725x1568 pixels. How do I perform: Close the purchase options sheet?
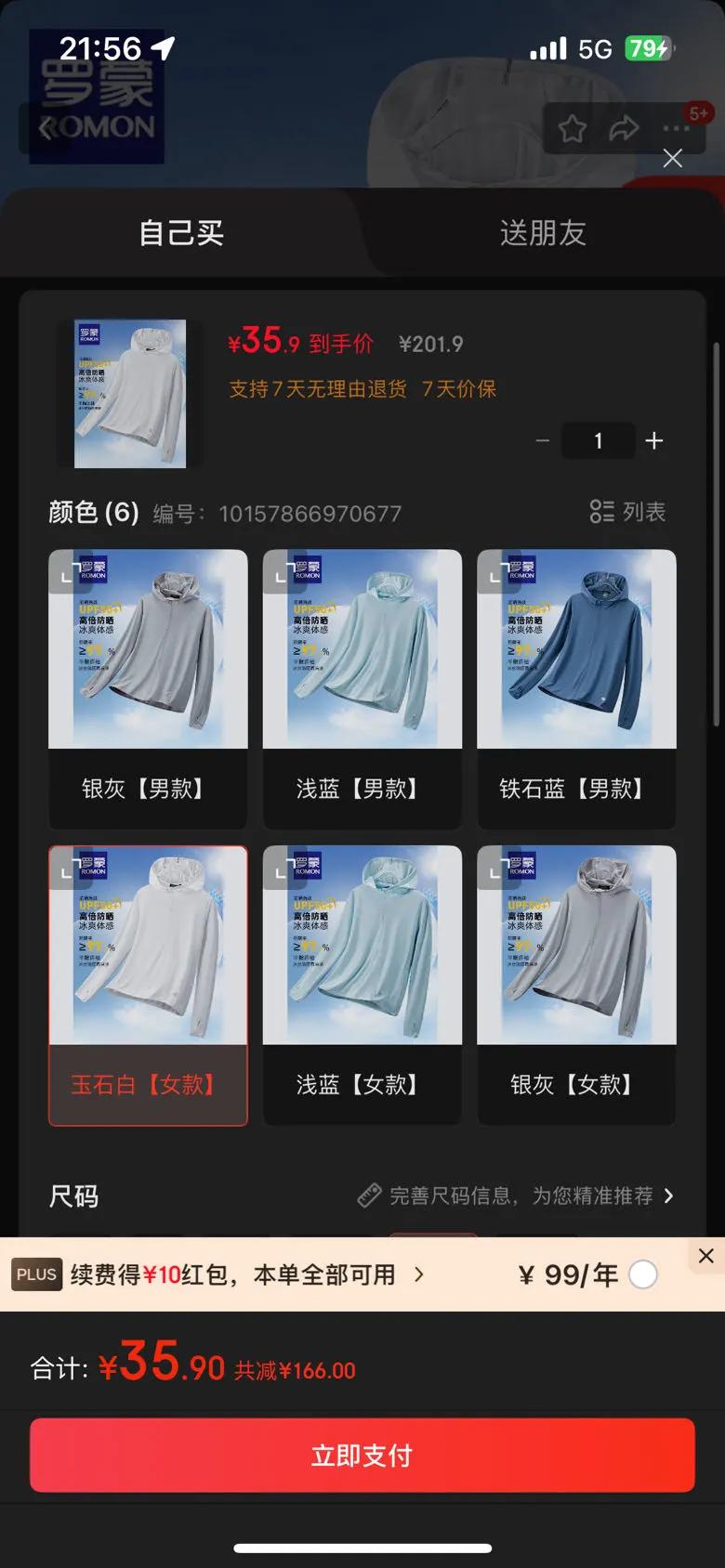click(673, 159)
